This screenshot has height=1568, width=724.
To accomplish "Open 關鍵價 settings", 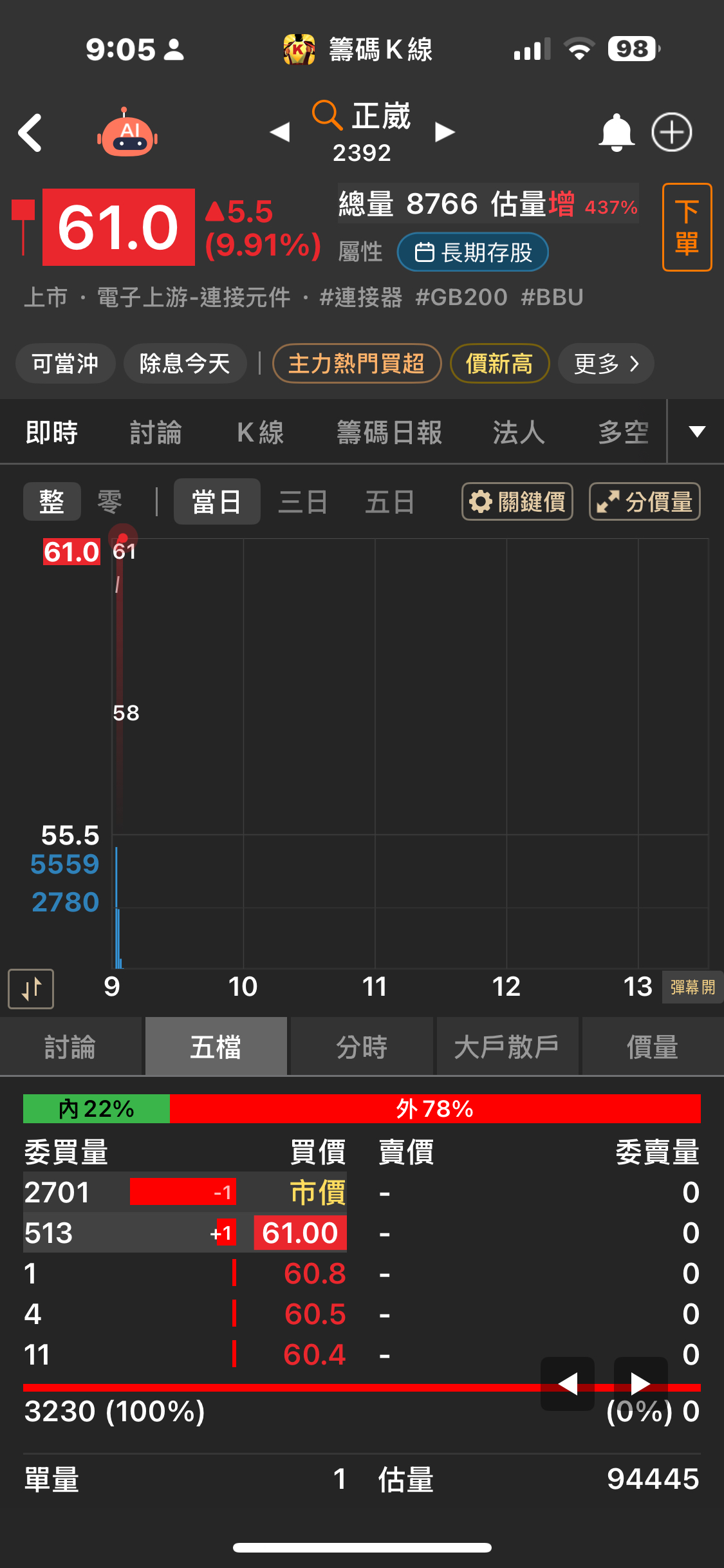I will 517,502.
